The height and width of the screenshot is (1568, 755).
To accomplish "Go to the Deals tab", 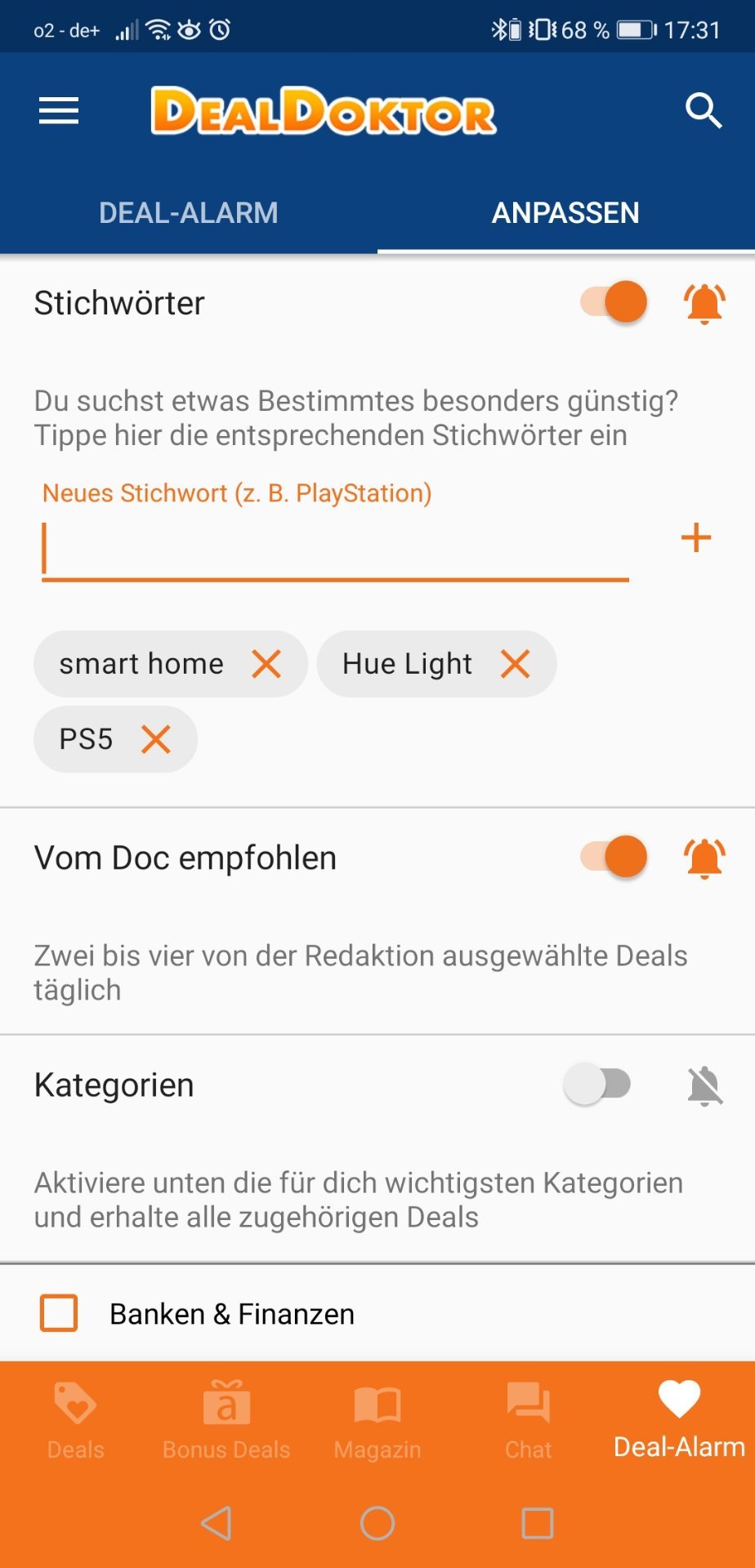I will (75, 1421).
